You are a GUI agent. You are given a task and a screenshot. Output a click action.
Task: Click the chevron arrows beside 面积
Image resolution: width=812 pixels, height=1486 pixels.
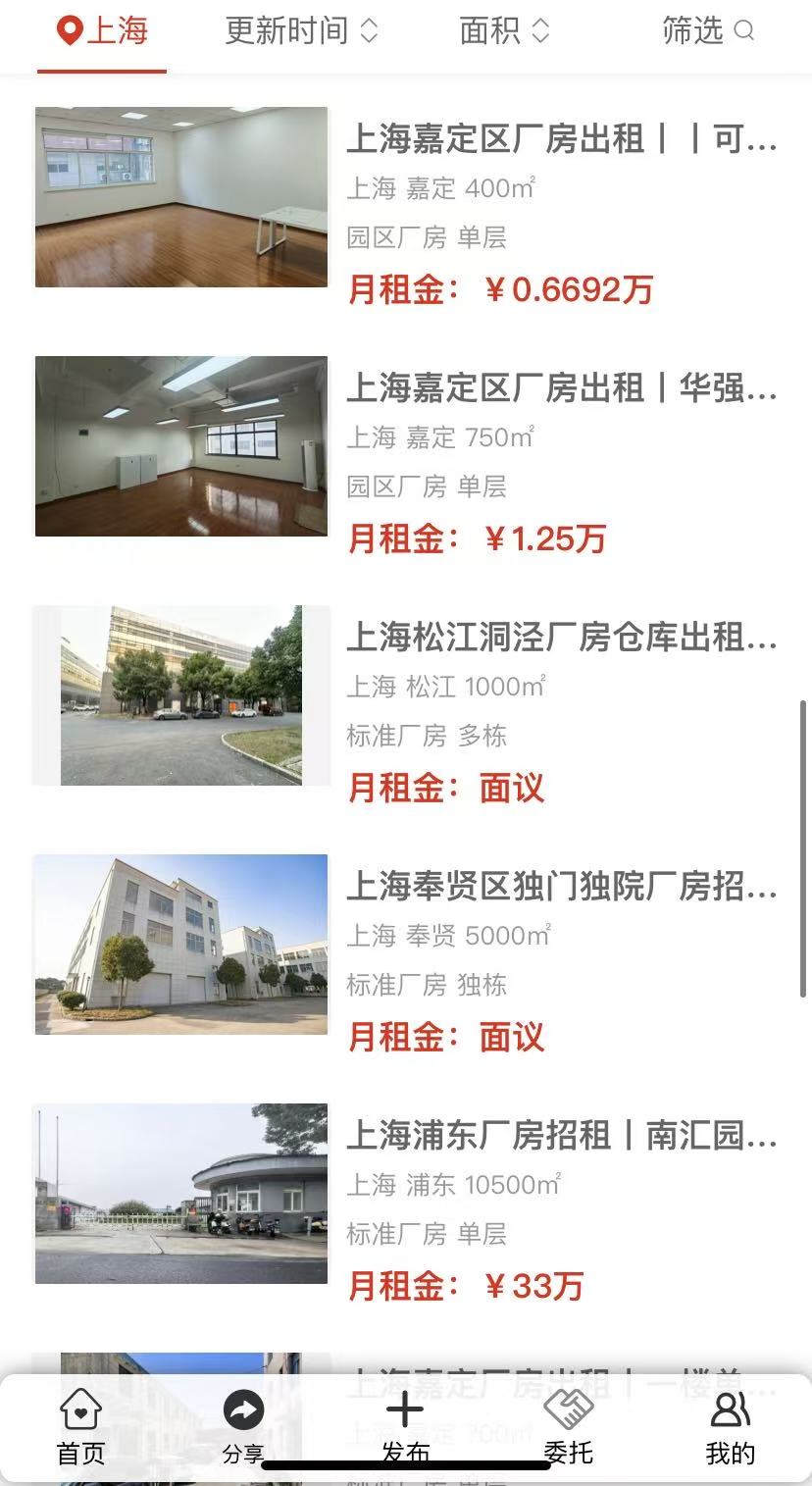pos(538,30)
